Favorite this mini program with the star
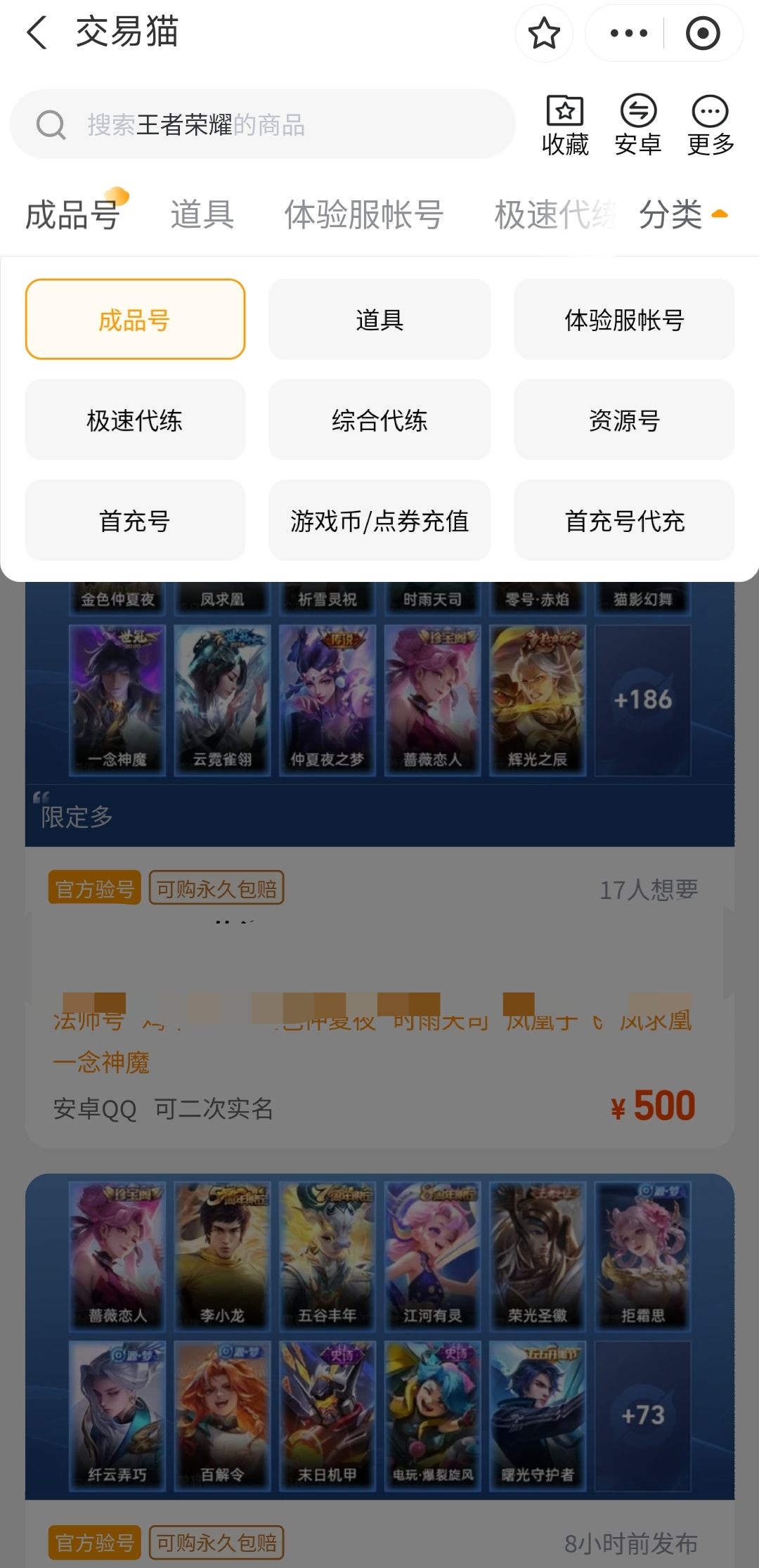The image size is (759, 1568). [544, 33]
